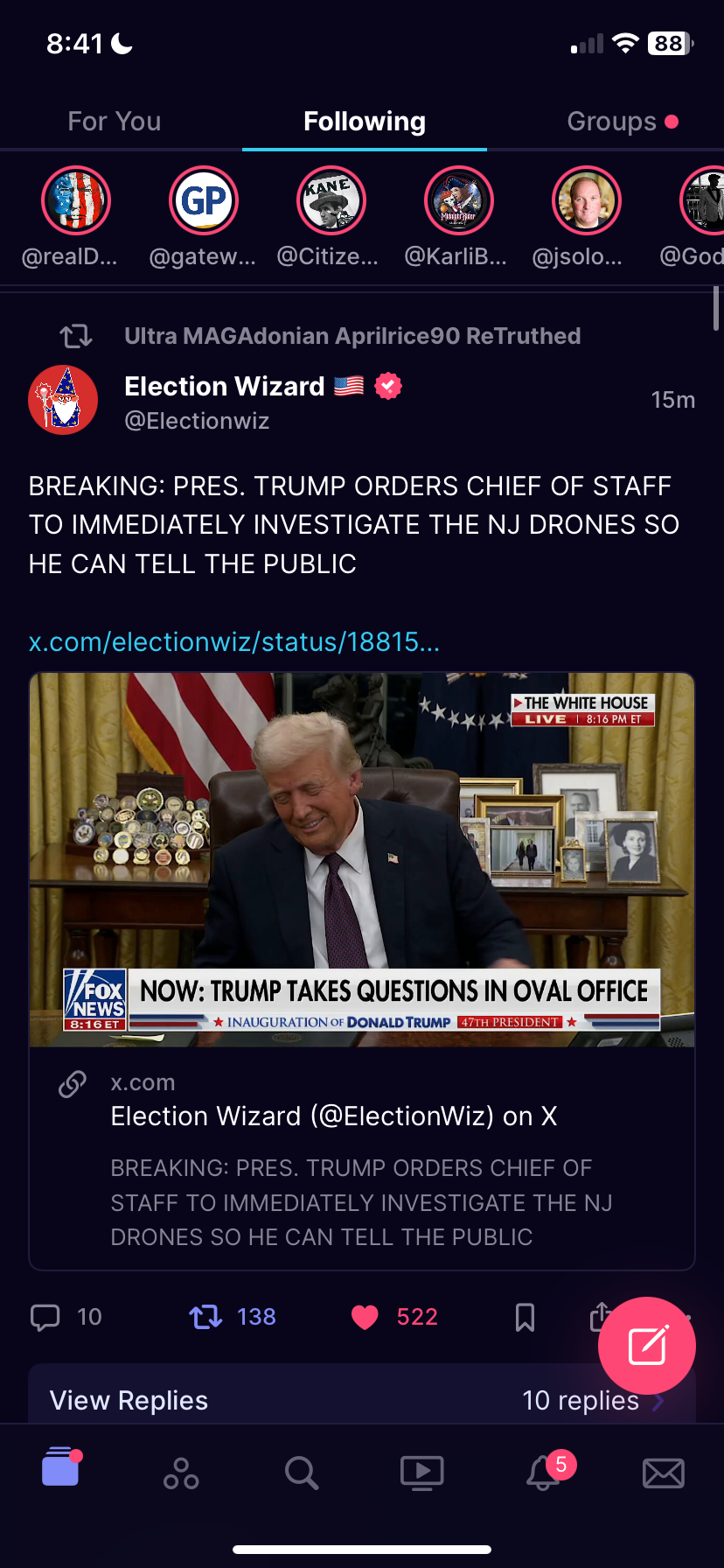
Task: ReTruth Election Wizard's post
Action: tap(206, 1317)
